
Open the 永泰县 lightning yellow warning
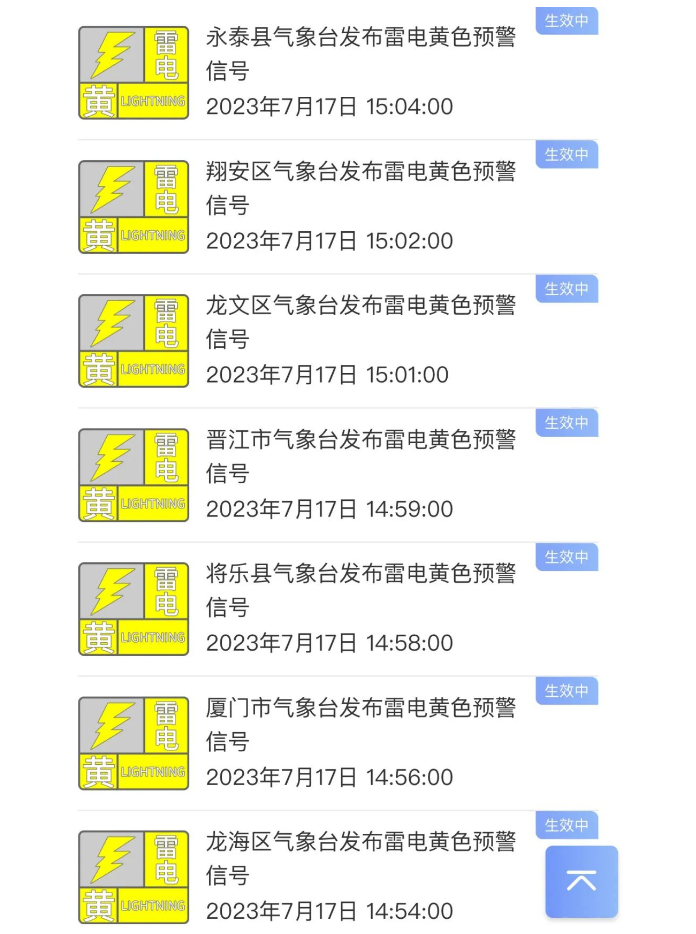point(360,54)
